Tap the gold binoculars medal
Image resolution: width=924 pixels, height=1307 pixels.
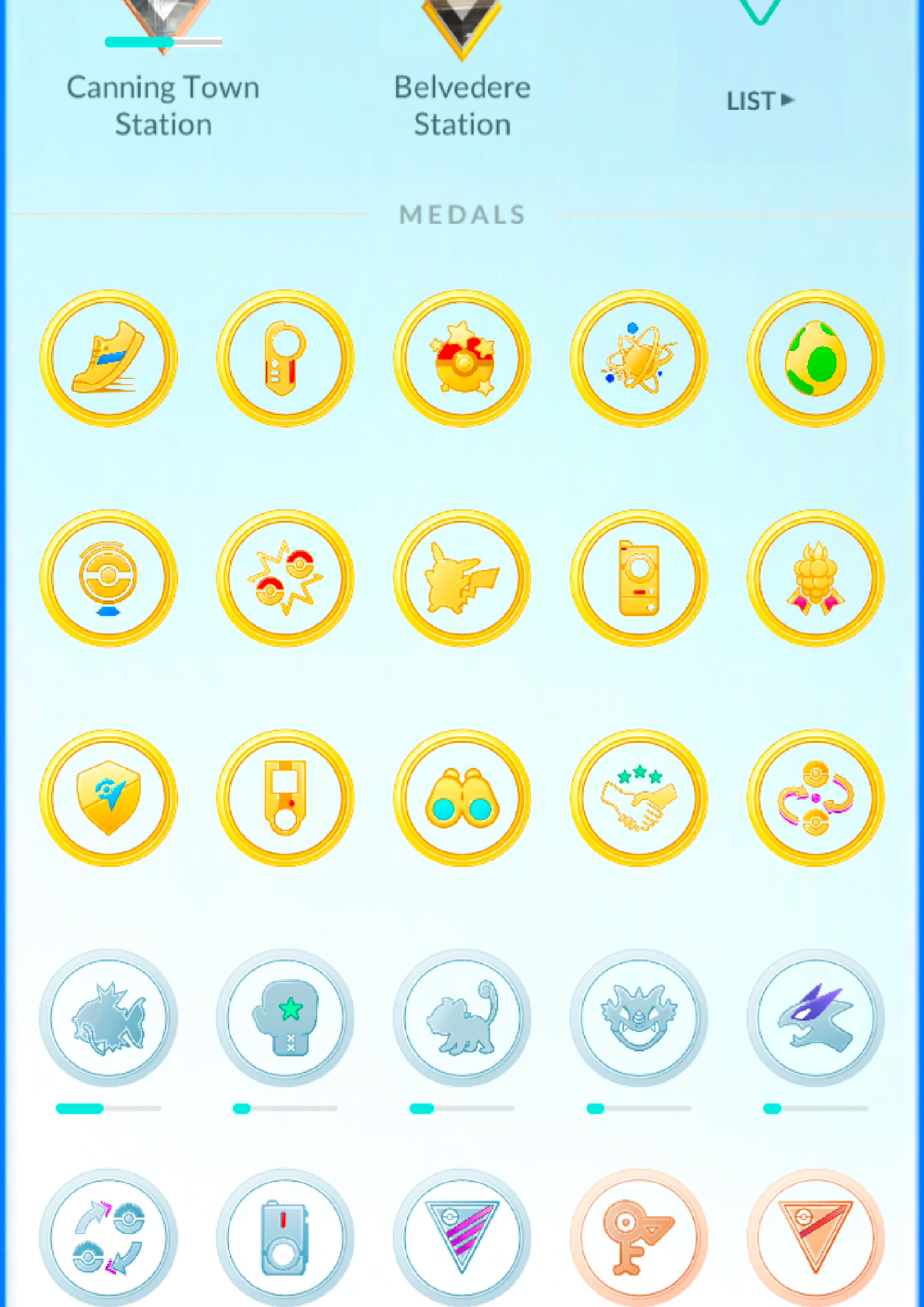(462, 798)
